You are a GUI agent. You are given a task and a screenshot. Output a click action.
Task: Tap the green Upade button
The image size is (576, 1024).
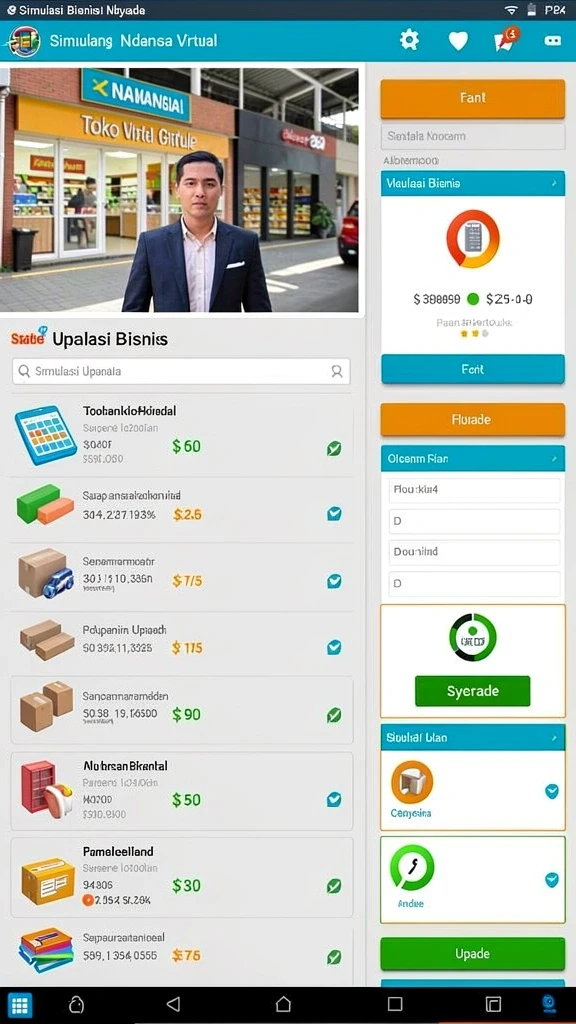[472, 953]
